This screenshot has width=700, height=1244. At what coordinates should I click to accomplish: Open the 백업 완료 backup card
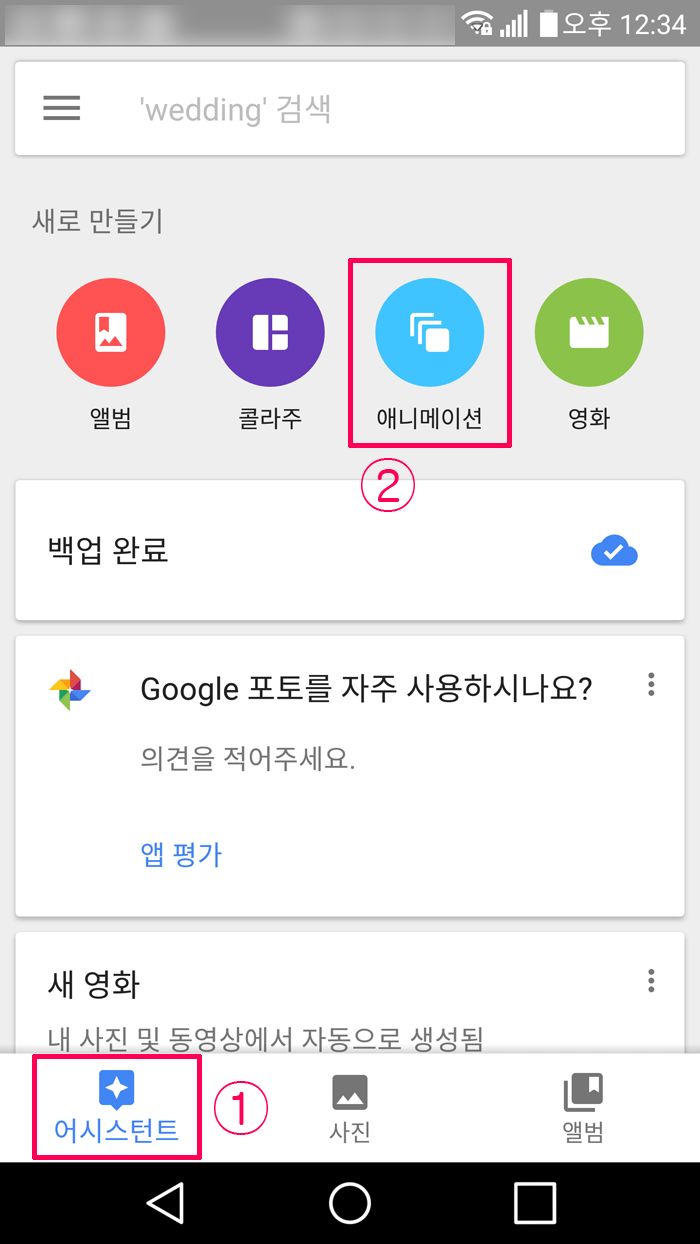(x=350, y=550)
